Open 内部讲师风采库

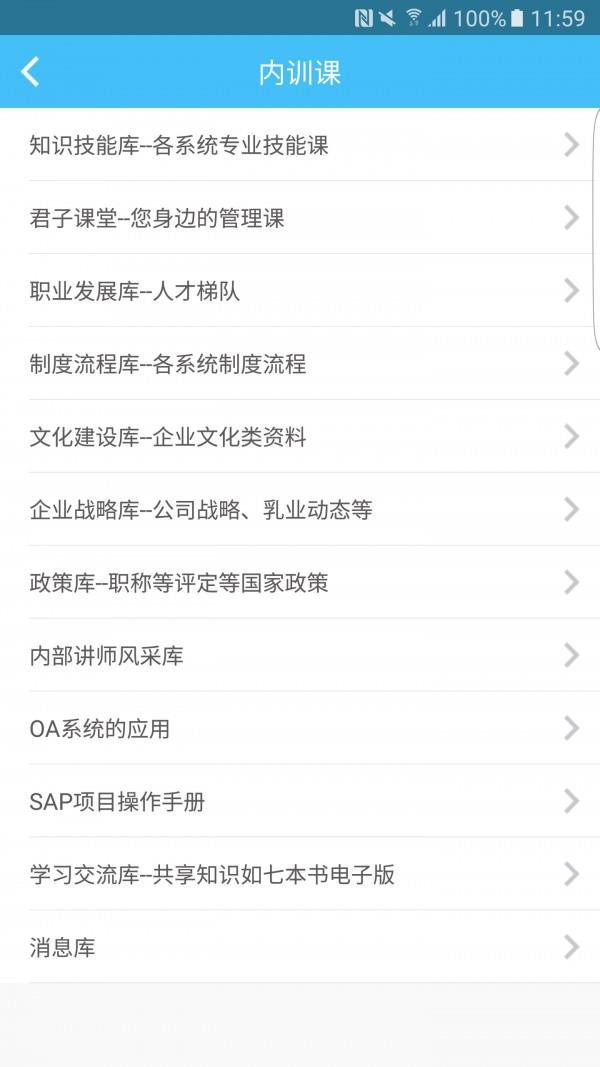[300, 655]
